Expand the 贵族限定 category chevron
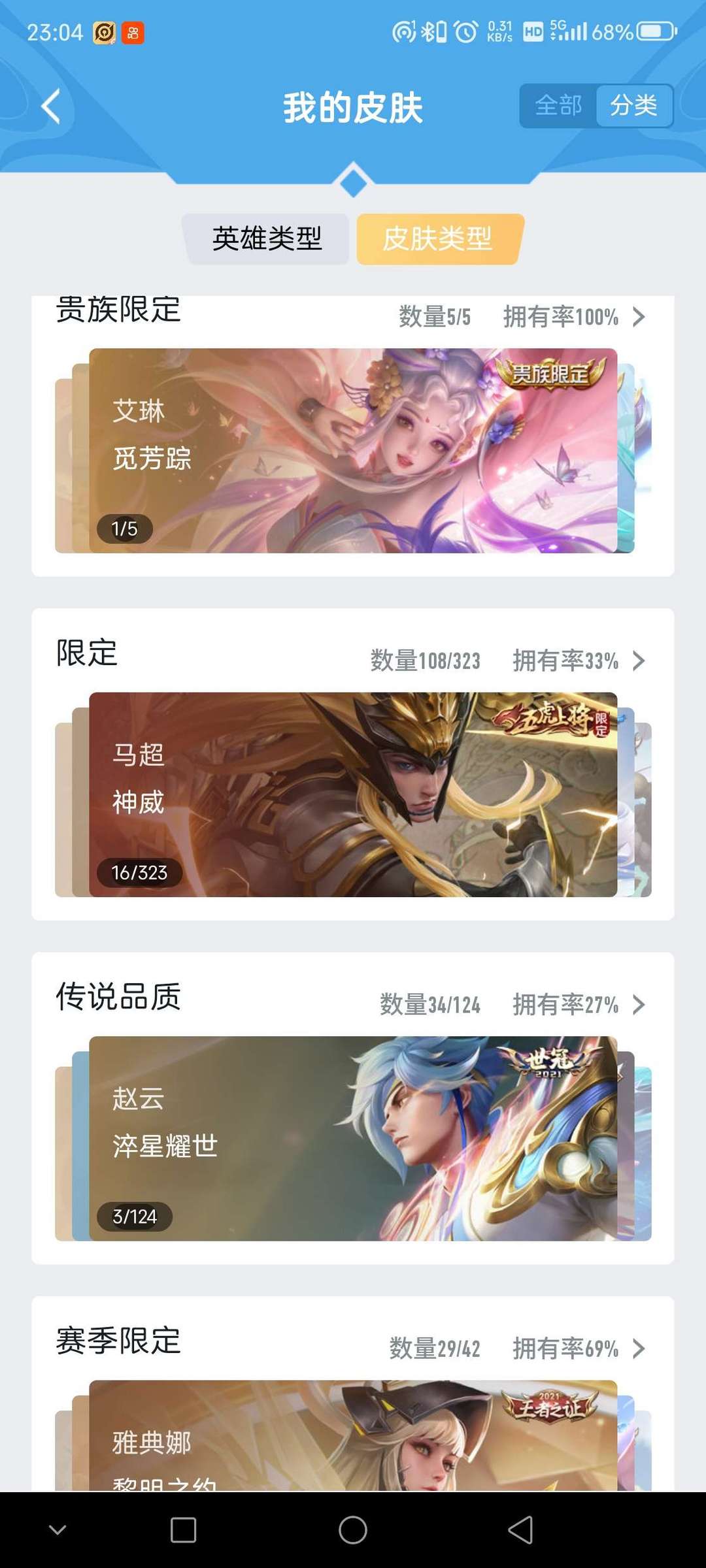This screenshot has width=706, height=1568. pyautogui.click(x=639, y=317)
